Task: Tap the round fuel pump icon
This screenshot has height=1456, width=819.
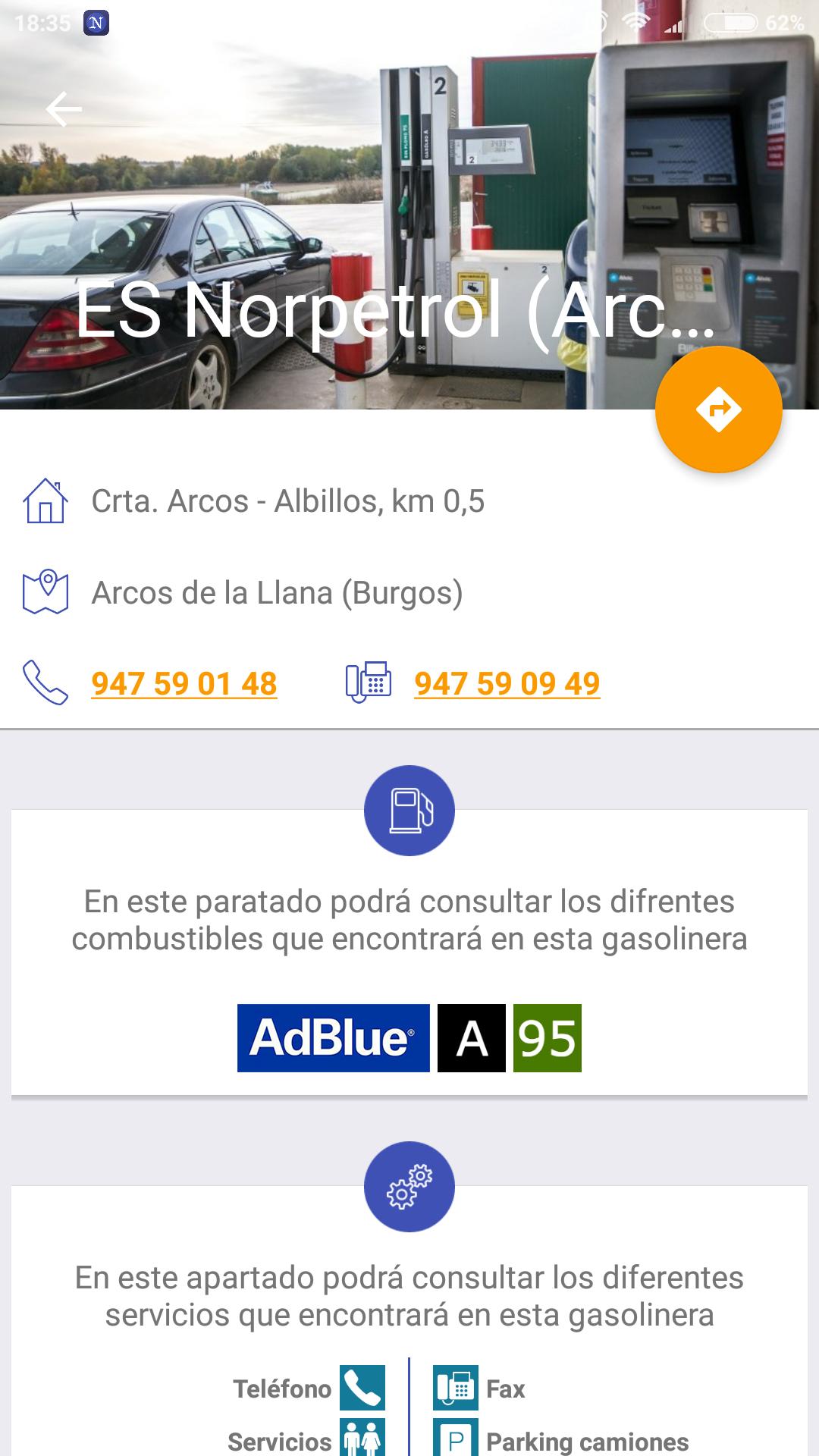Action: pos(409,809)
